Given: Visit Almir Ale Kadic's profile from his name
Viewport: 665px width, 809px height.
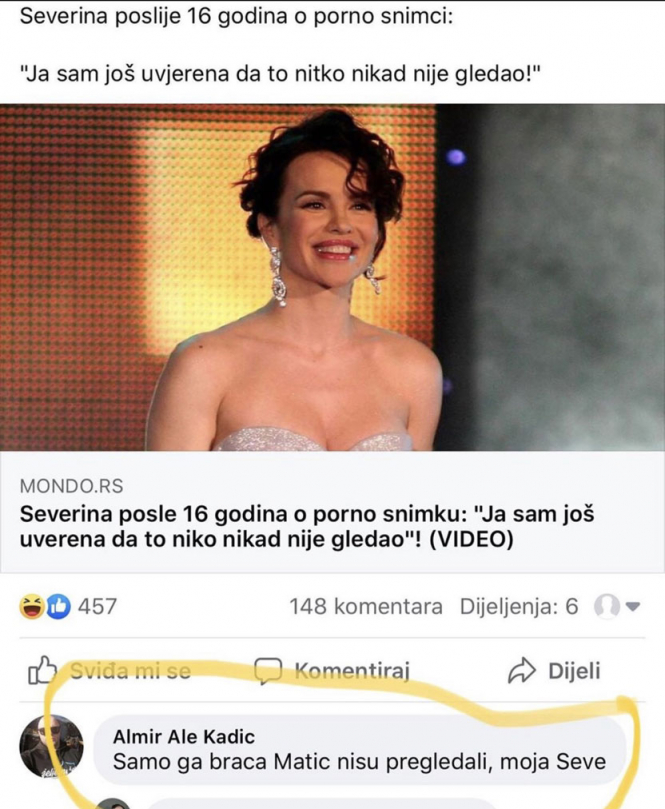Looking at the screenshot, I should click(183, 737).
